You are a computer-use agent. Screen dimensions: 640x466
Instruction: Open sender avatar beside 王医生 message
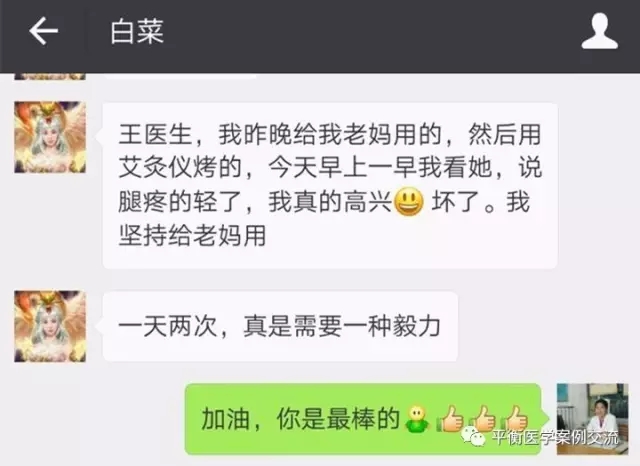pos(49,138)
